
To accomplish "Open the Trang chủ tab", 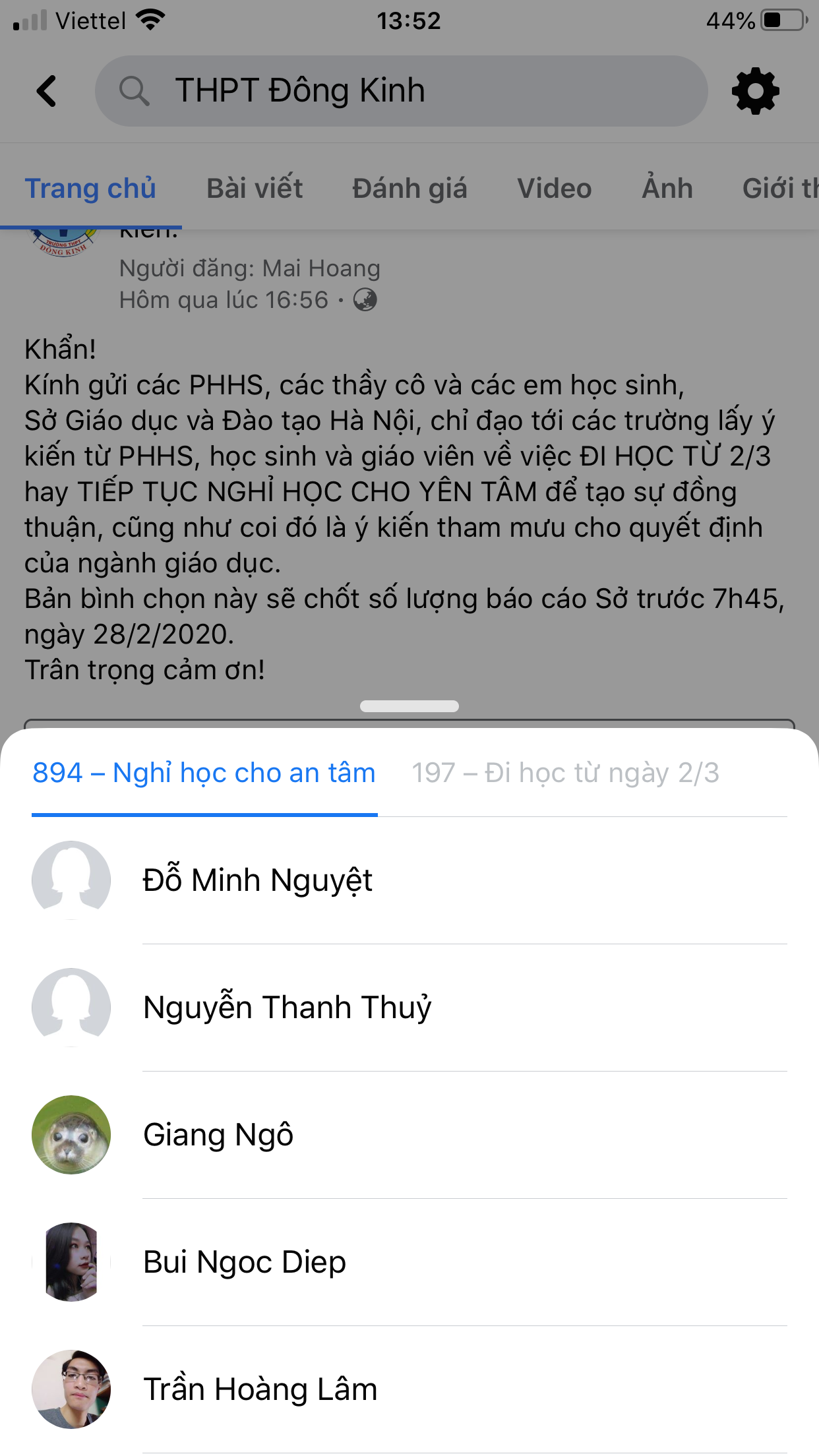I will tap(90, 189).
